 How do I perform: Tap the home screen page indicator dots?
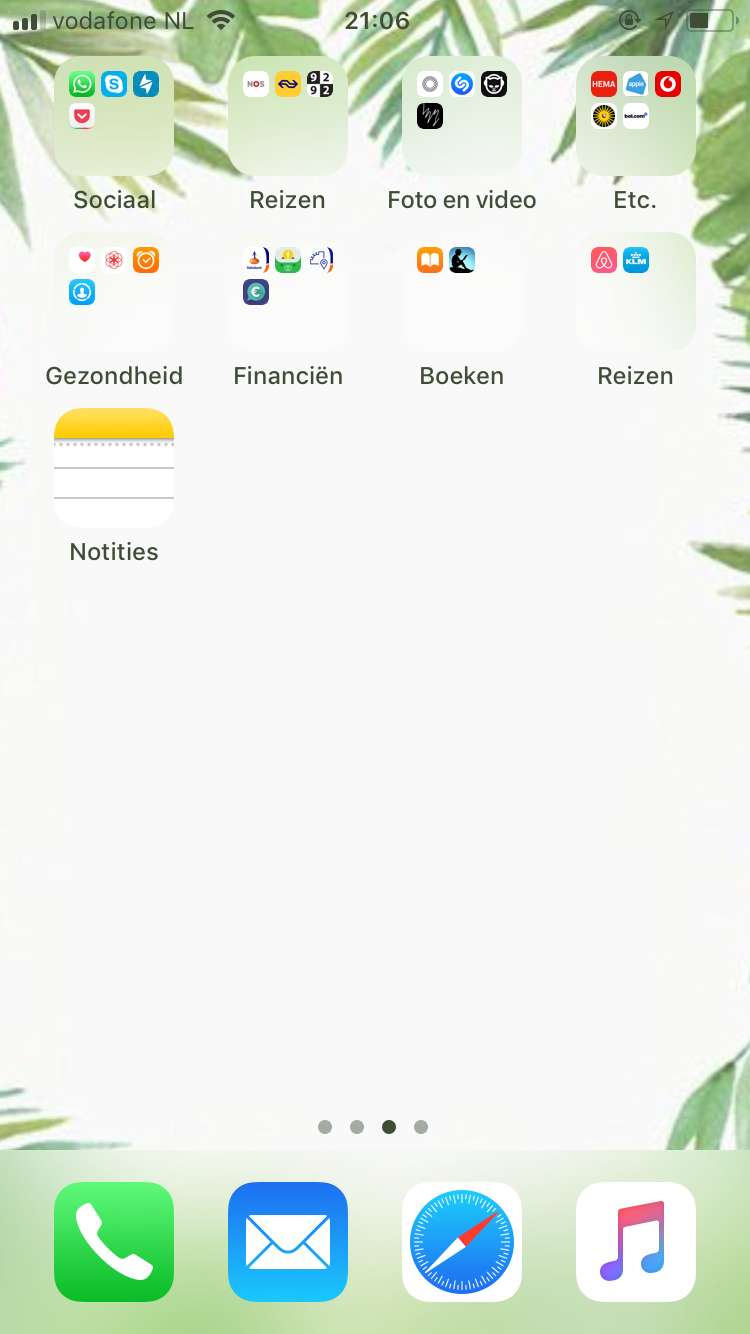coord(373,1127)
